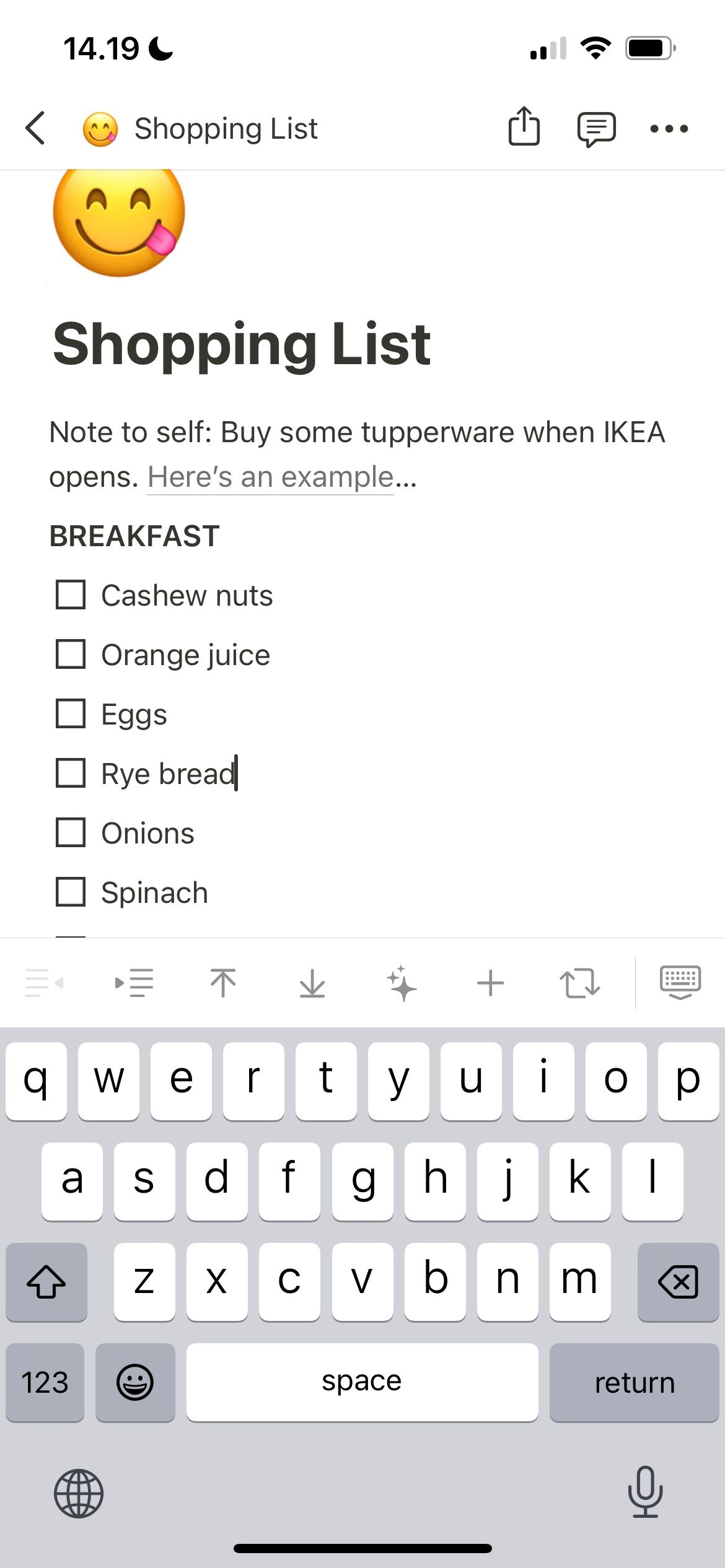Share this Shopping List page
This screenshot has height=1568, width=725.
pyautogui.click(x=524, y=127)
